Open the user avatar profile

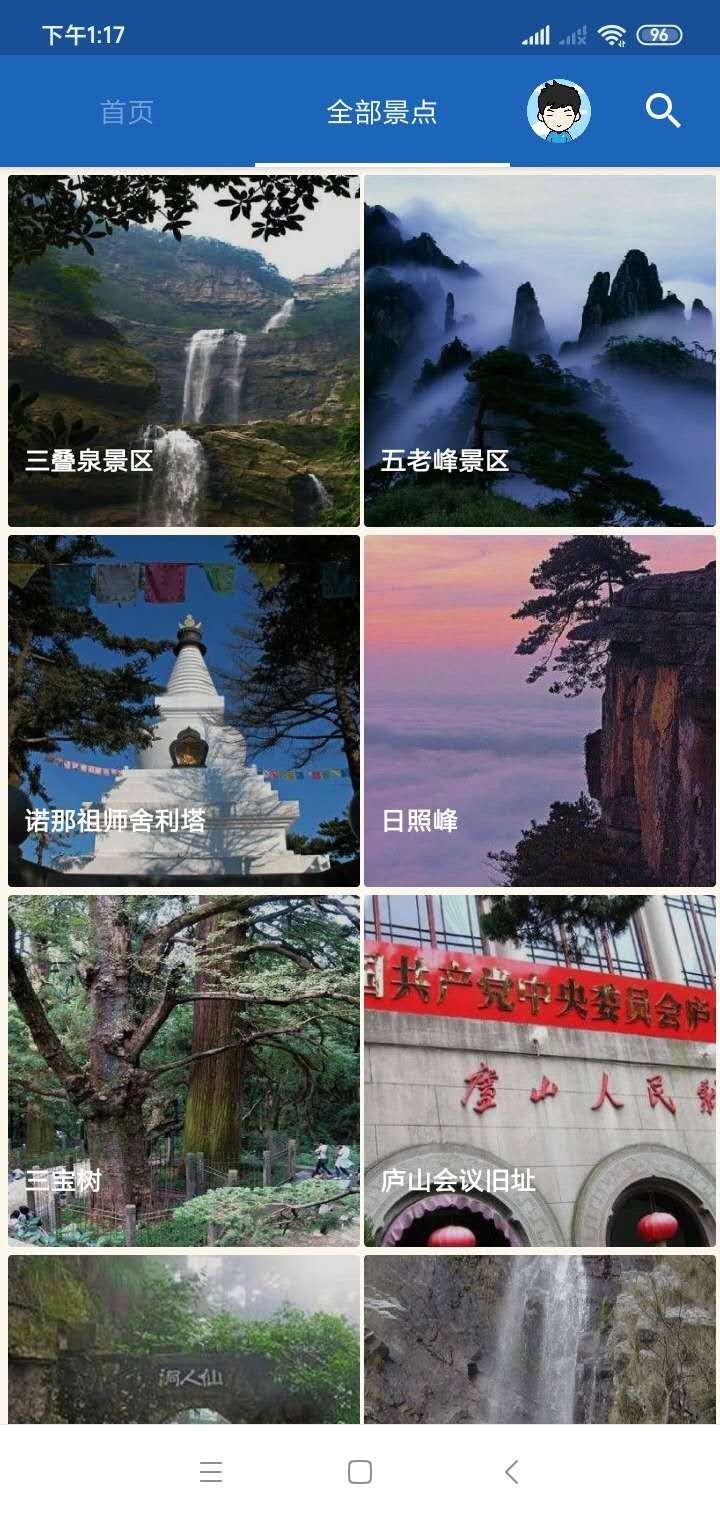(559, 111)
